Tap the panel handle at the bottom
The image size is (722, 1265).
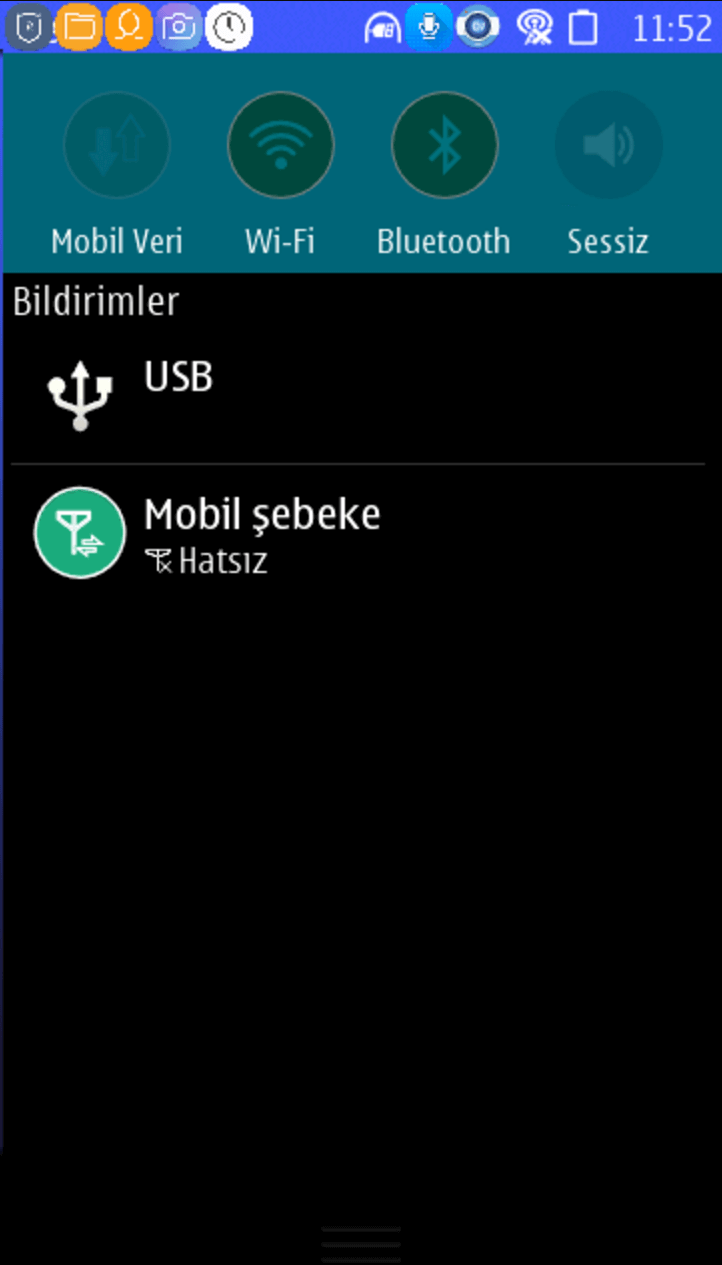tap(361, 1245)
